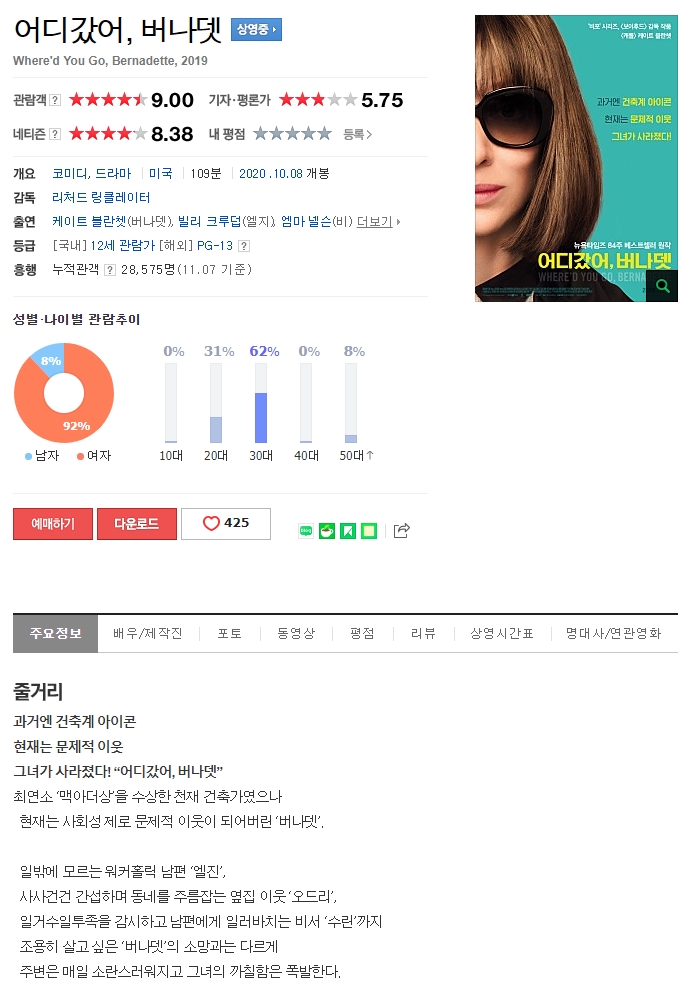Open actor 케이트 블란쳇 link
Screen dimensions: 691x1004
pyautogui.click(x=89, y=221)
